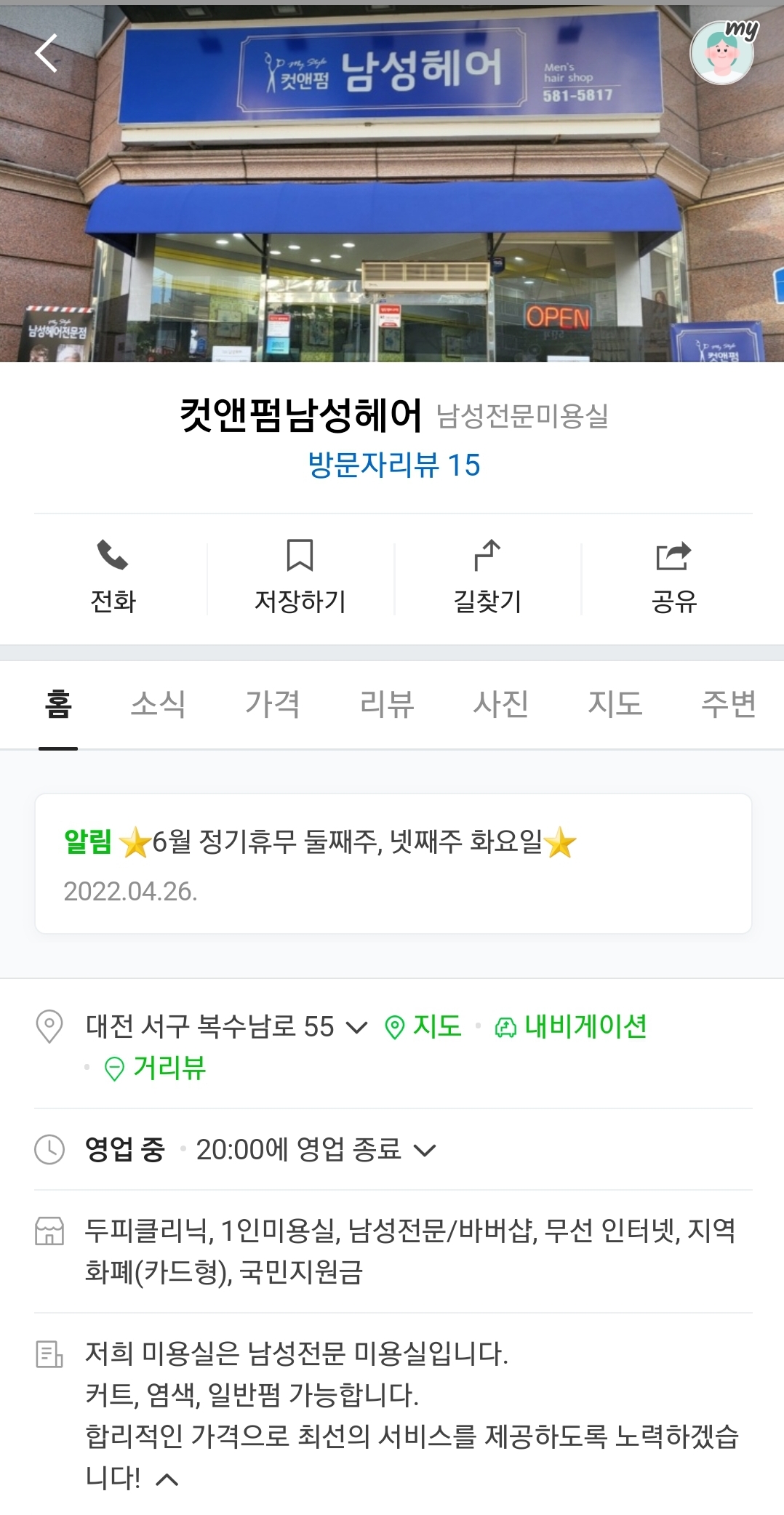This screenshot has width=784, height=1515.
Task: Expand business hours next to 20:00에 영업 종료
Action: click(423, 1149)
